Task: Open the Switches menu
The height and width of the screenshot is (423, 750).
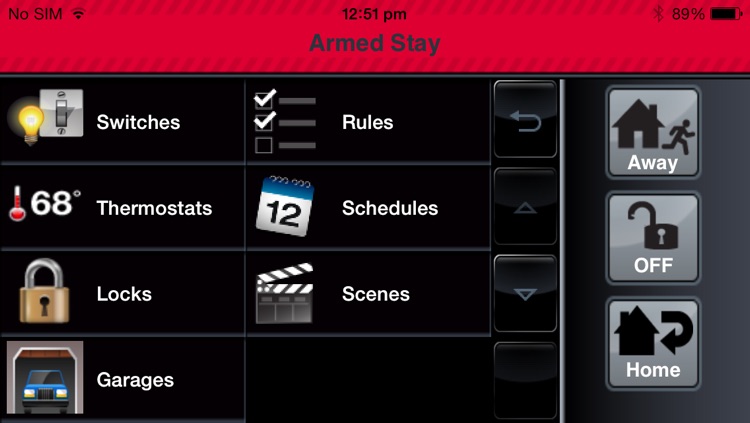Action: pos(122,122)
